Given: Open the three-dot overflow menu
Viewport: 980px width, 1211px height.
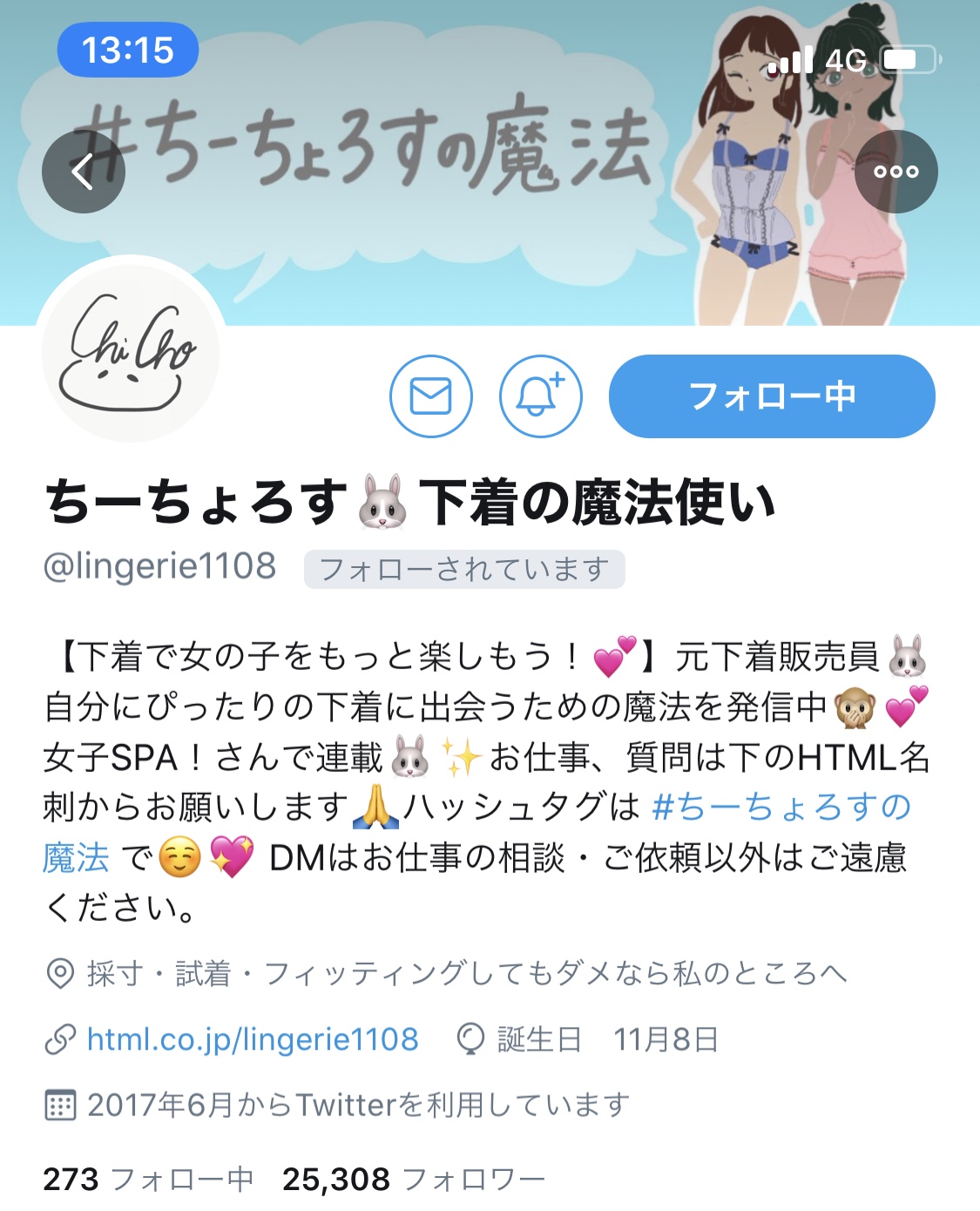Looking at the screenshot, I should [x=896, y=172].
